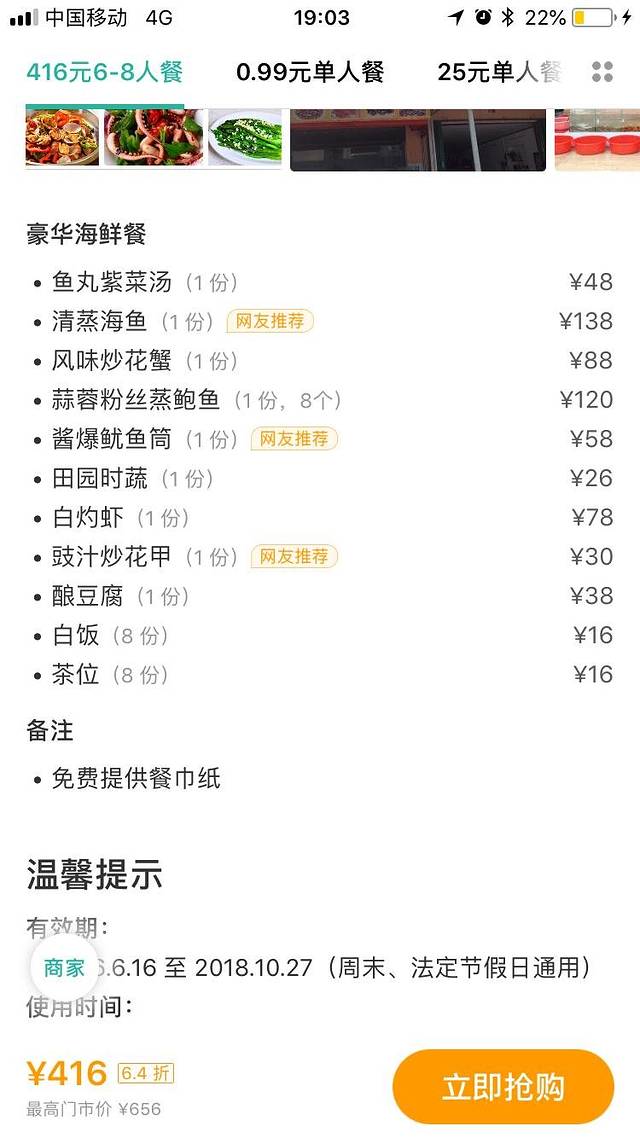640x1138 pixels.
Task: Select the 0.99元单人餐 tab
Action: tap(310, 72)
